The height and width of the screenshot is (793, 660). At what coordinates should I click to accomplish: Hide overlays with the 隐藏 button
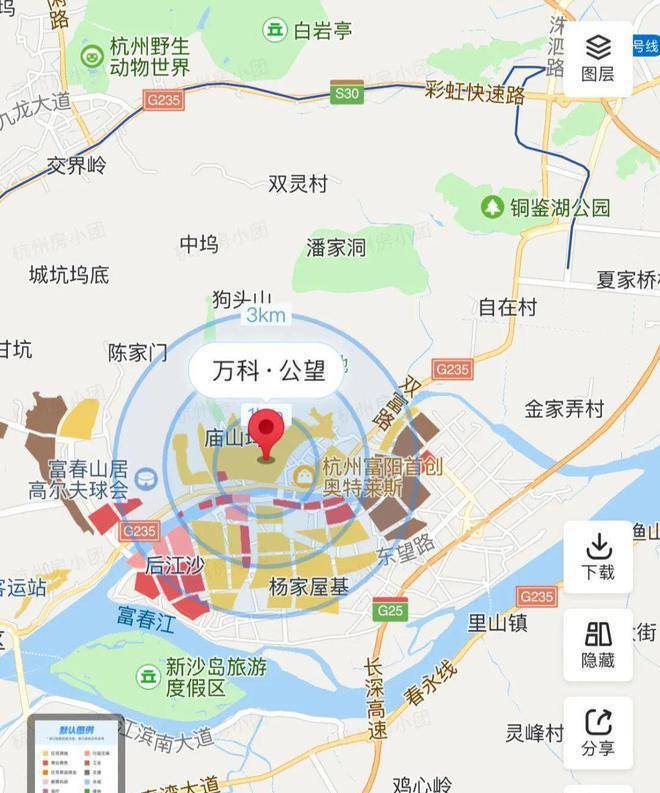pyautogui.click(x=598, y=645)
